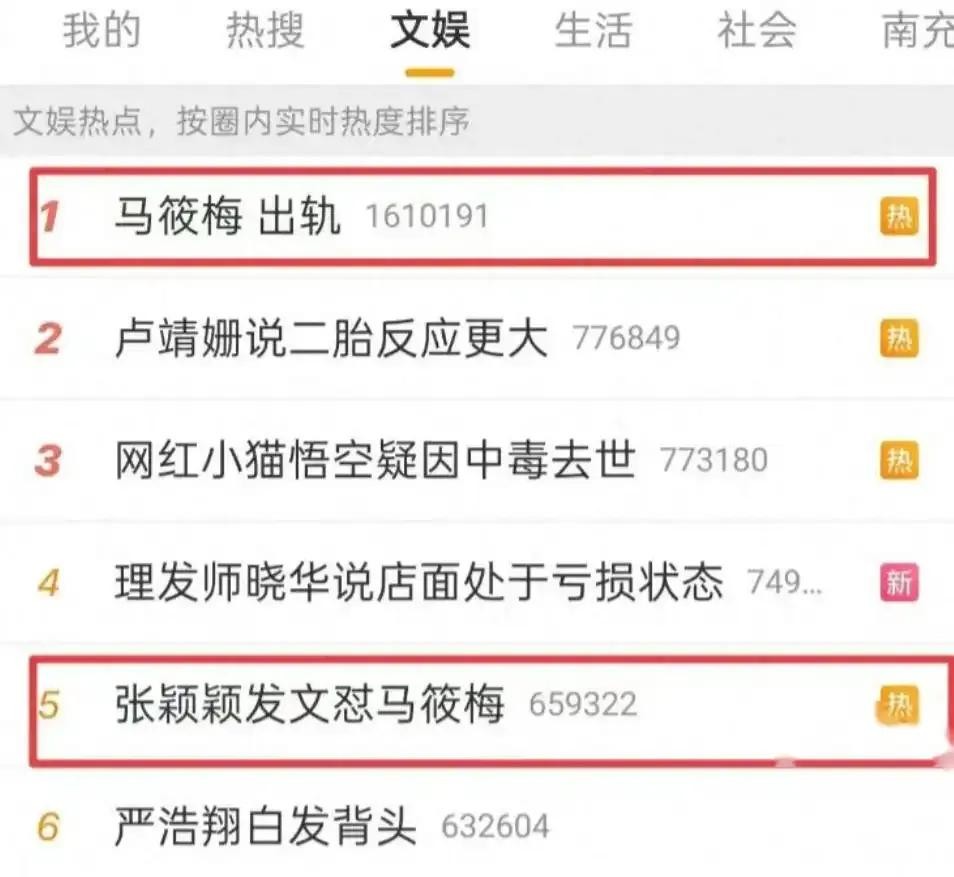View topic 理发师晓华说店面处于亏损状态

pyautogui.click(x=418, y=582)
